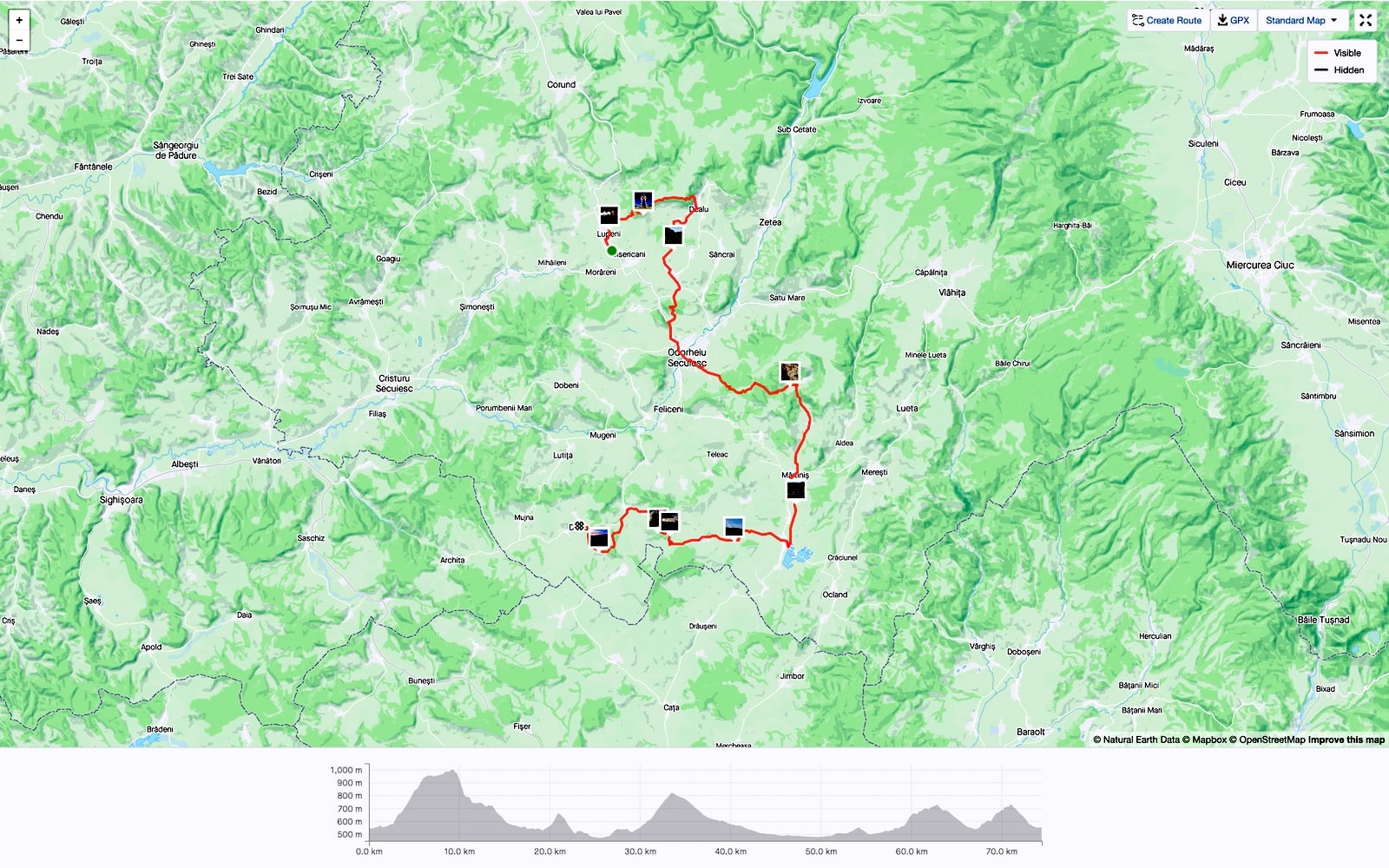Click the Create Route button
Screen dimensions: 1389x868
pos(1167,20)
